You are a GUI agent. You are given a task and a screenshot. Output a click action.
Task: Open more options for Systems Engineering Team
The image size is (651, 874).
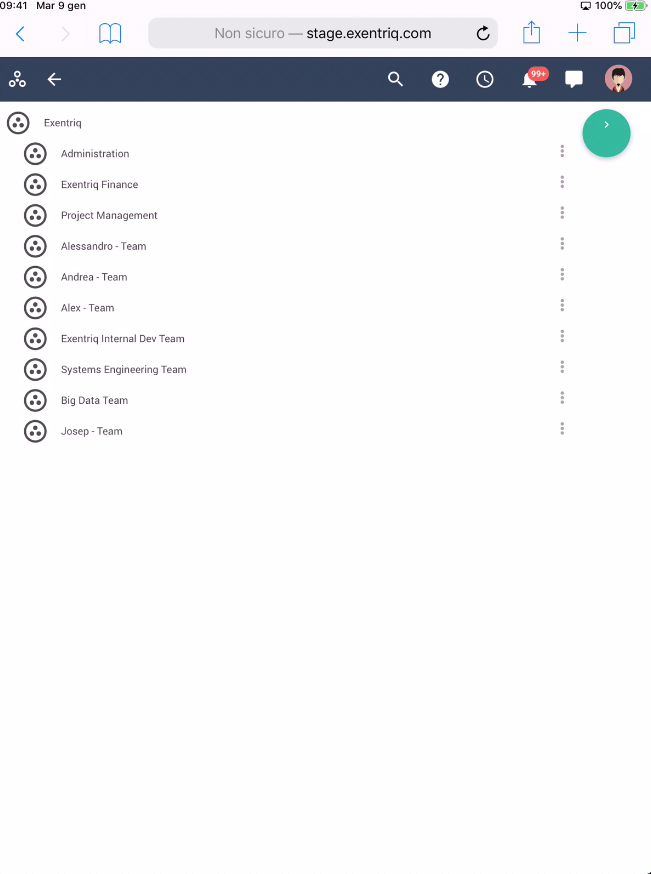[x=562, y=367]
